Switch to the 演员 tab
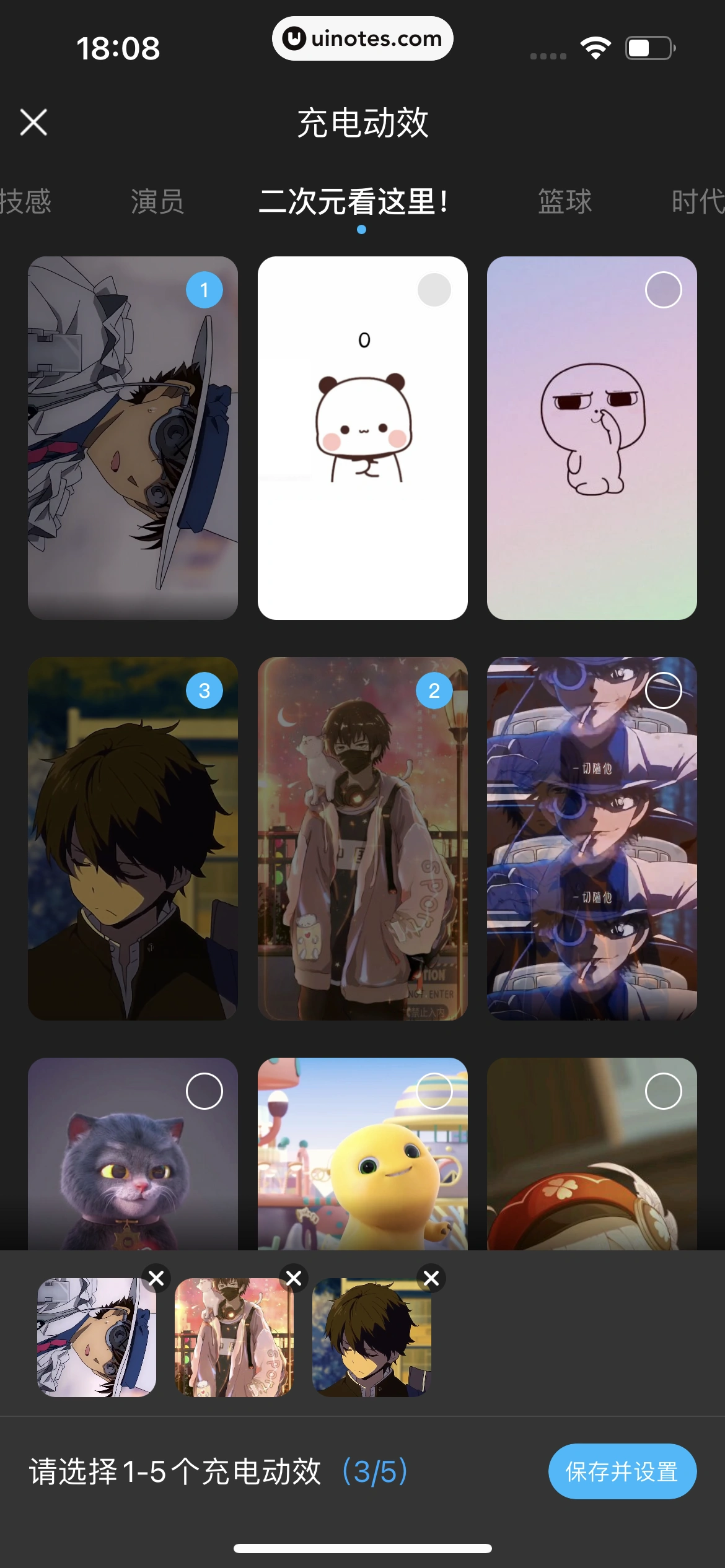Image resolution: width=725 pixels, height=1568 pixels. pyautogui.click(x=157, y=202)
